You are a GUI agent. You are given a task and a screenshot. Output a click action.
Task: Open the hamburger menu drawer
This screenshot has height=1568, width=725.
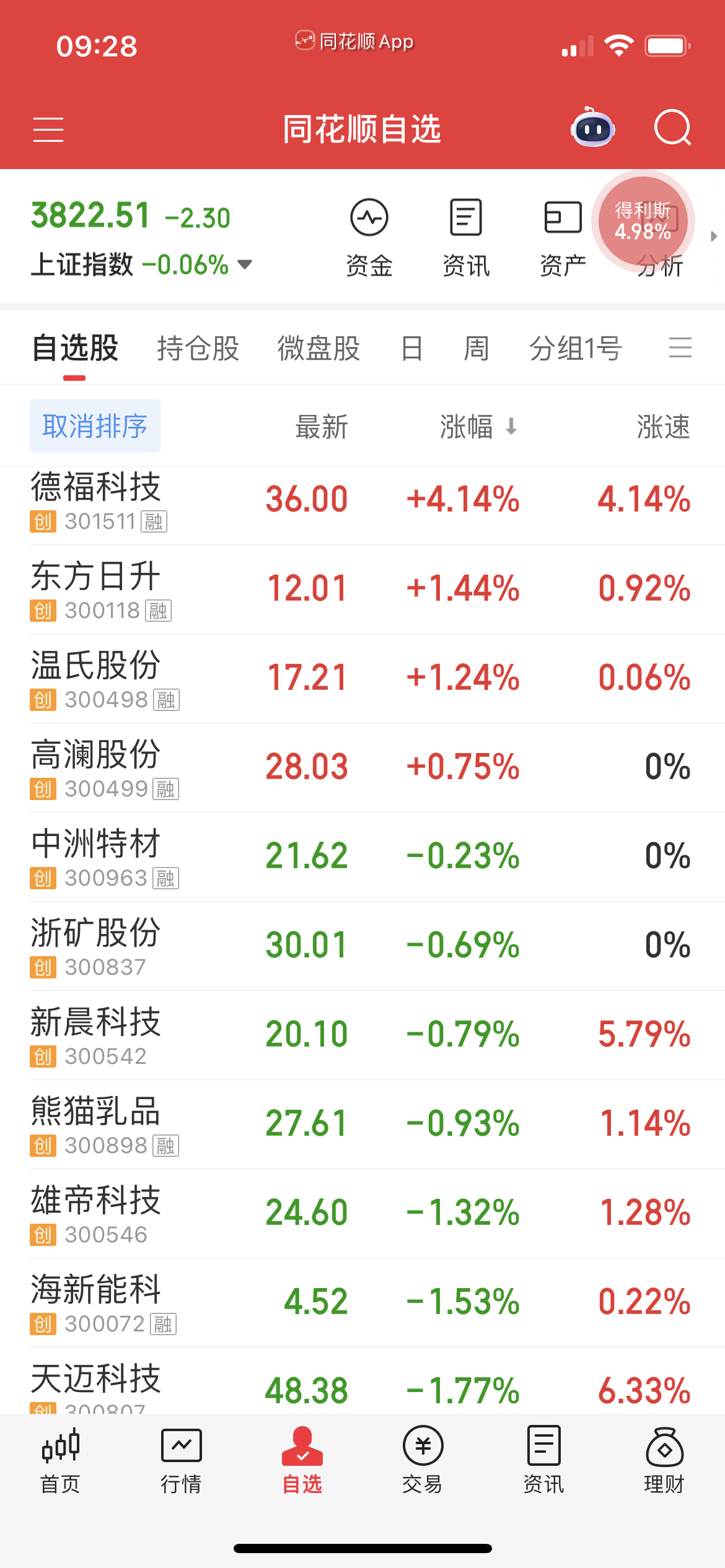click(x=48, y=129)
